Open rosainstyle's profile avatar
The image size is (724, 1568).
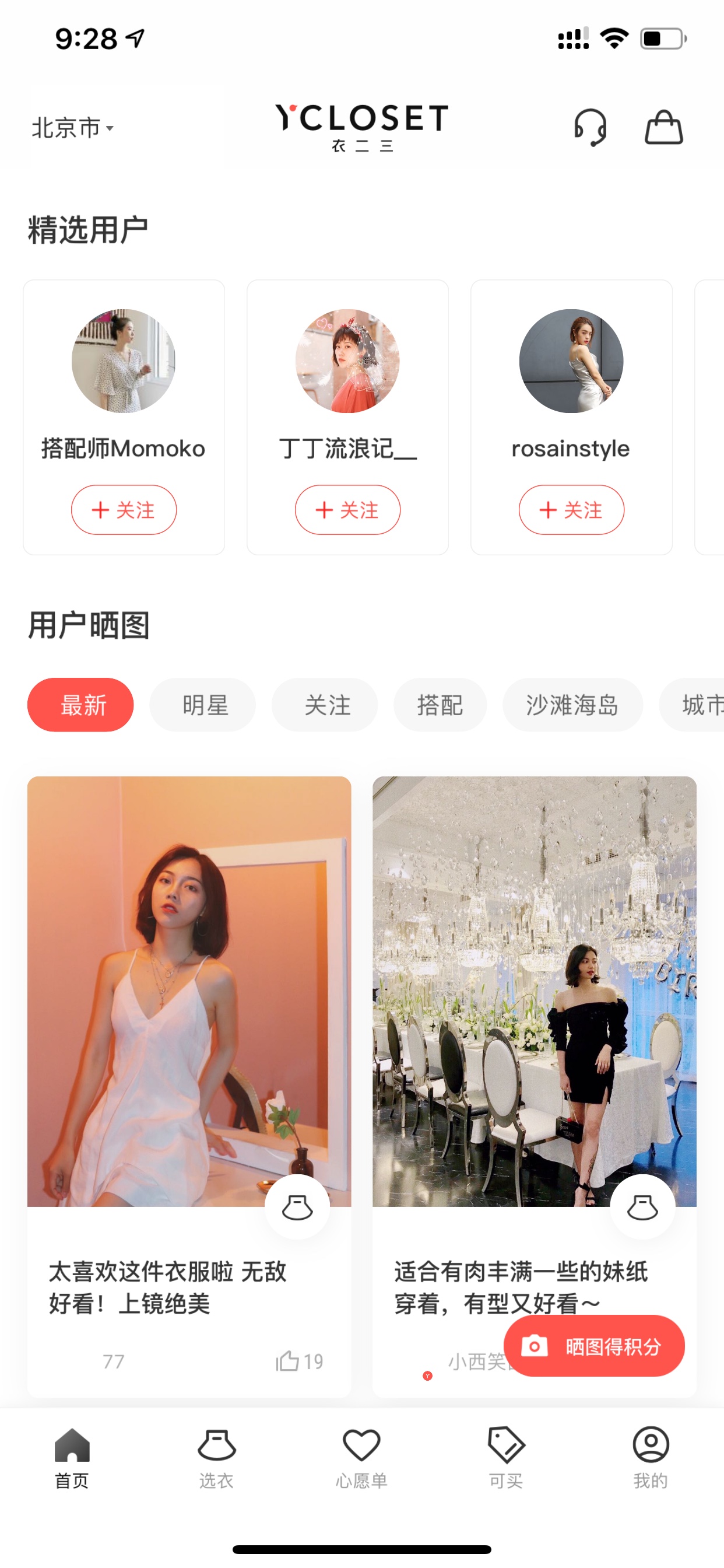point(571,361)
